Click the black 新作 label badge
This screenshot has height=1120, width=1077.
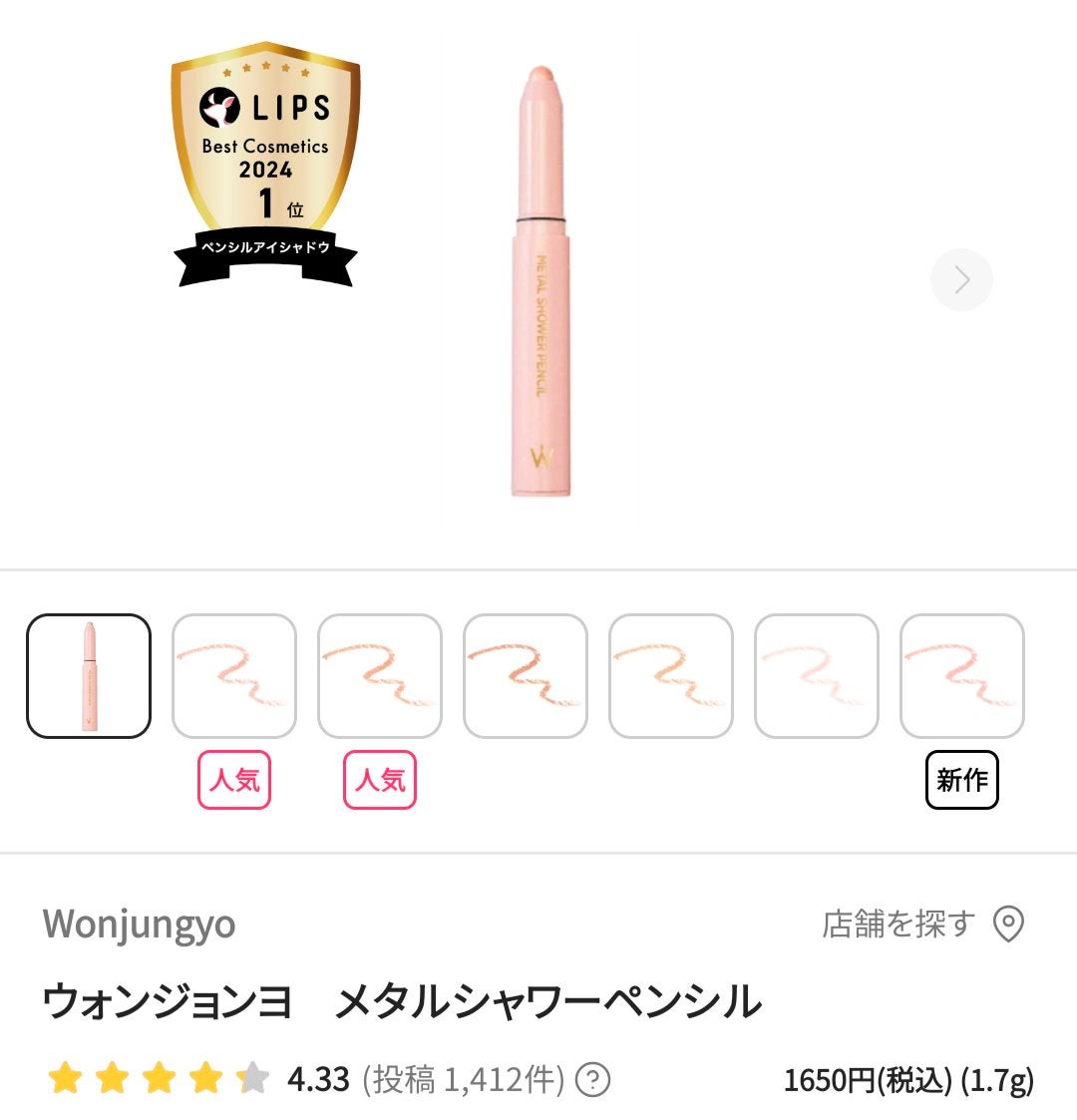(960, 781)
